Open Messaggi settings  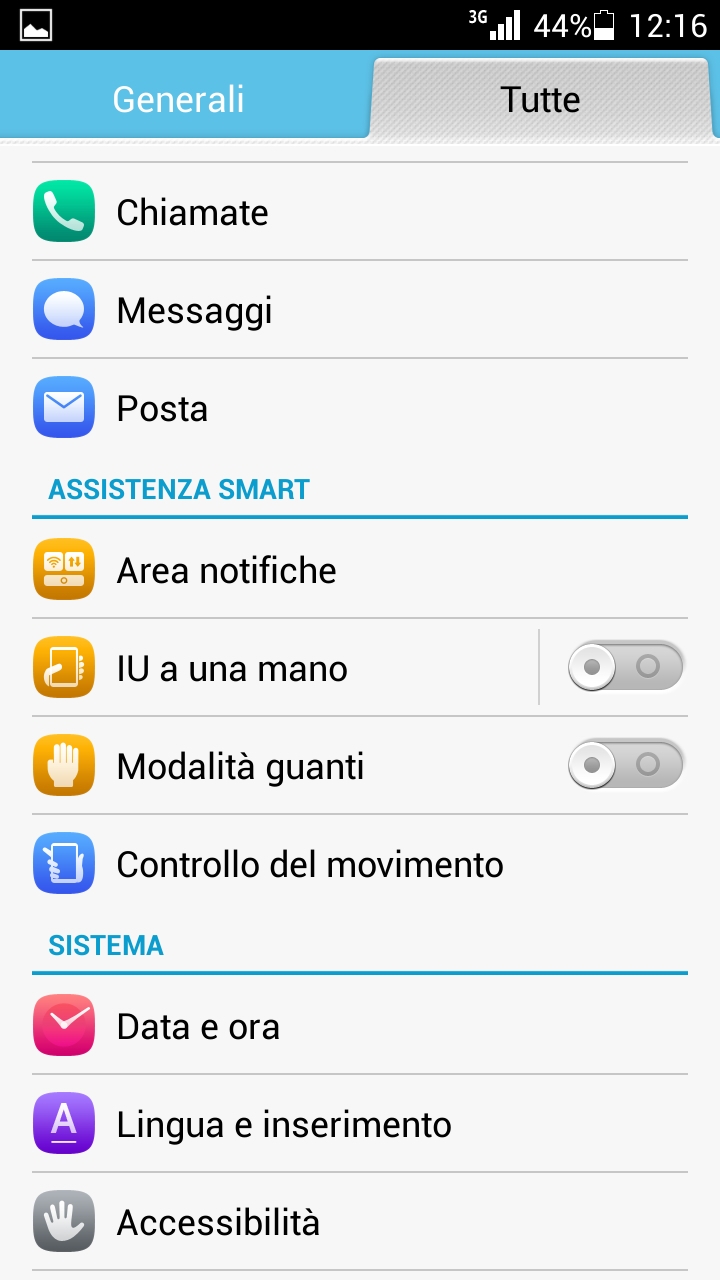(360, 310)
